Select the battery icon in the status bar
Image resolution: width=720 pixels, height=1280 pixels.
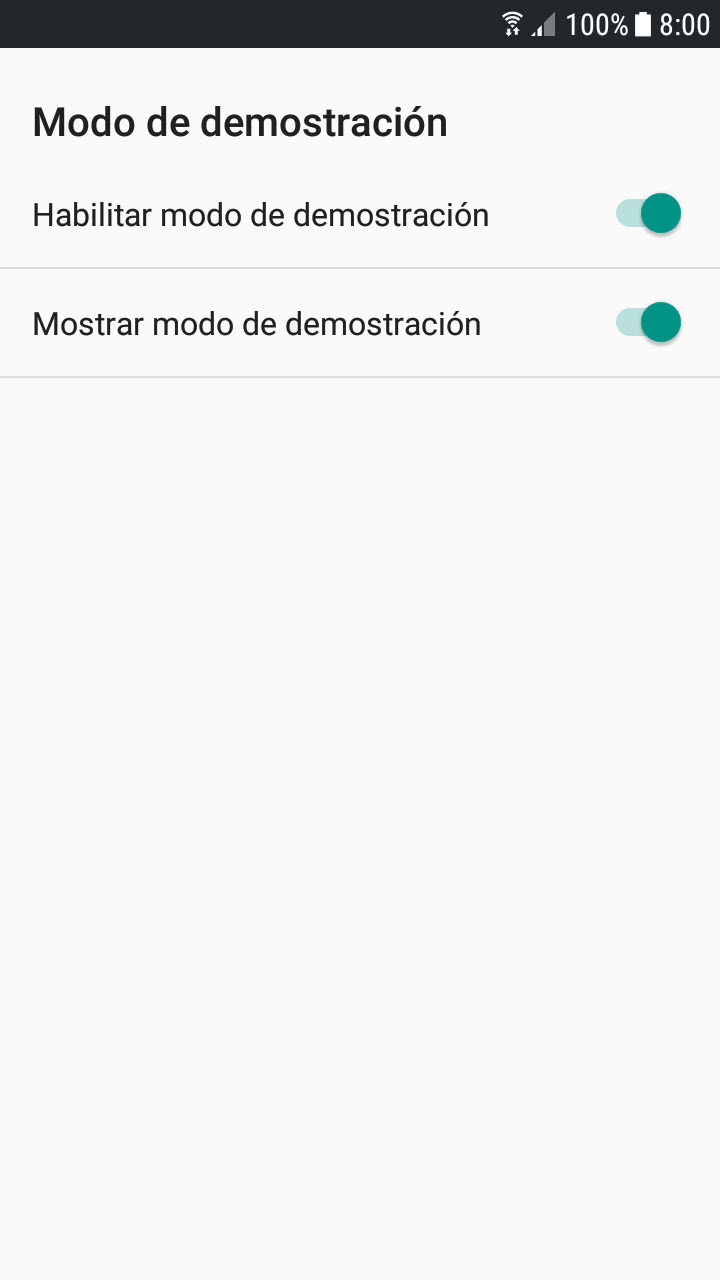tap(641, 24)
